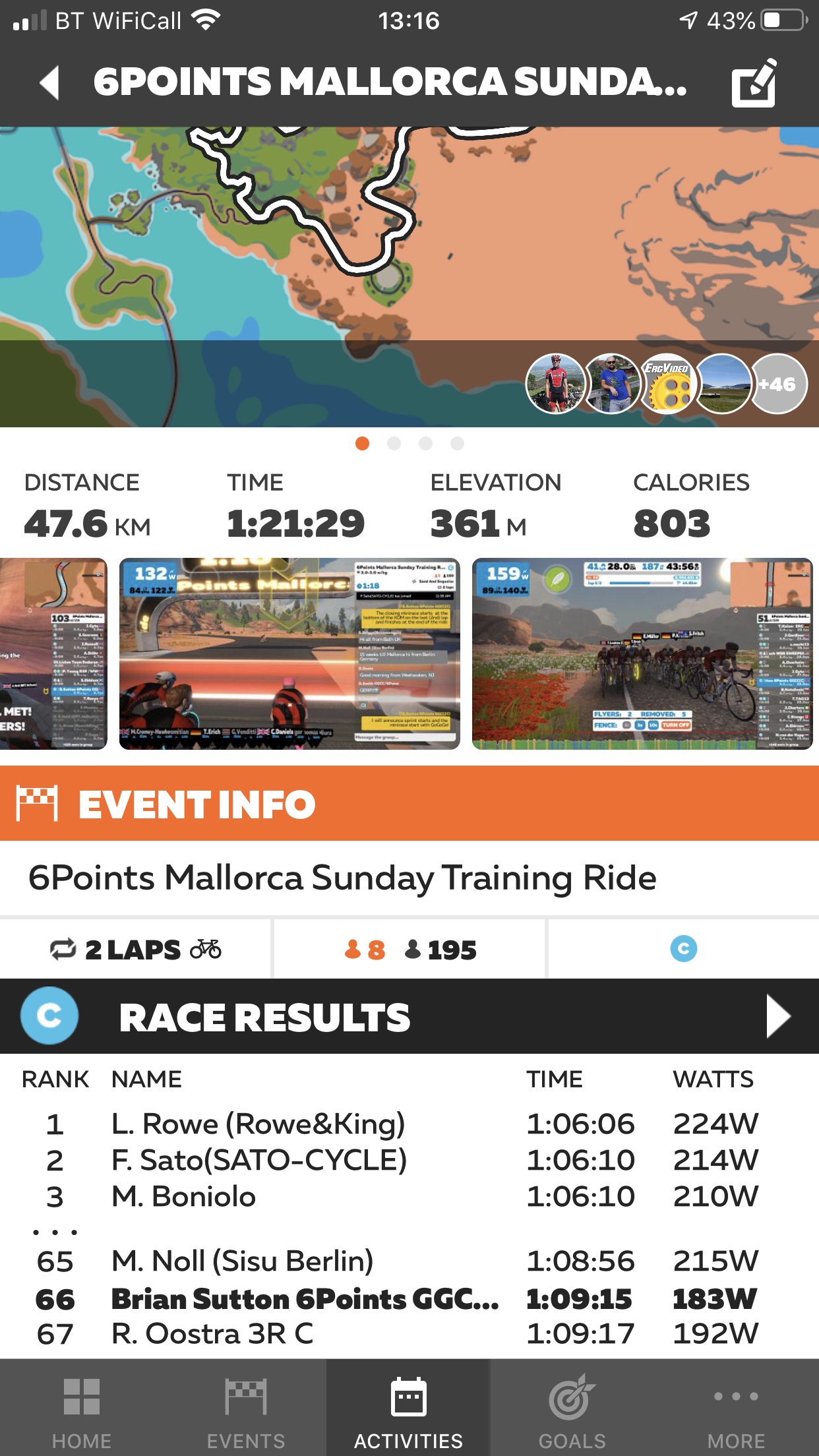Open the Event Info banner
This screenshot has width=819, height=1456.
pyautogui.click(x=409, y=804)
